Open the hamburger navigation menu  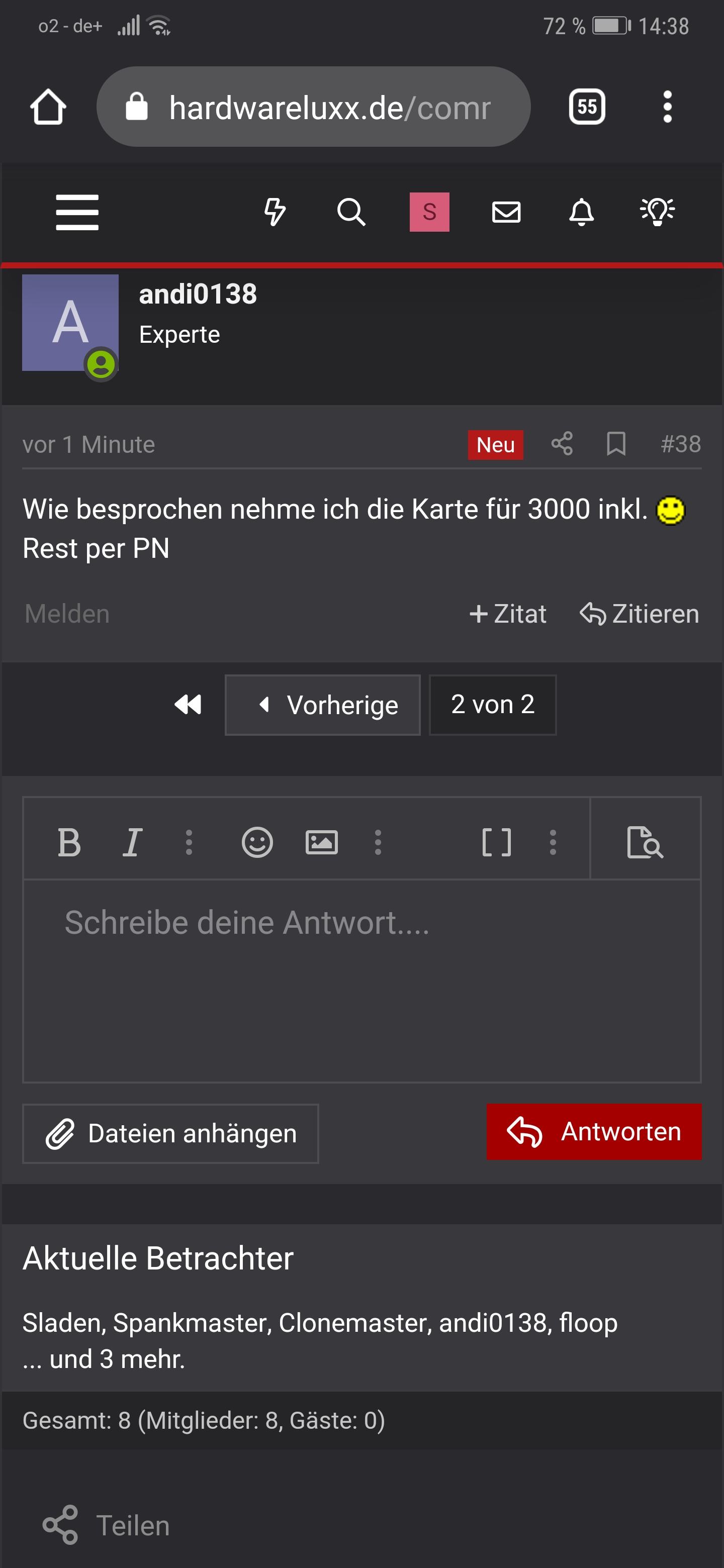coord(77,212)
